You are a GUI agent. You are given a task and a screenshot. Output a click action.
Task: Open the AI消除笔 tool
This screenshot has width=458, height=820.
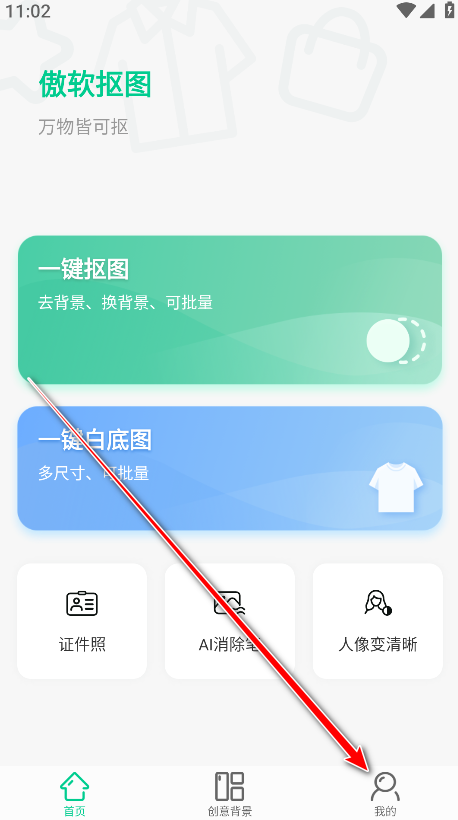pos(230,621)
